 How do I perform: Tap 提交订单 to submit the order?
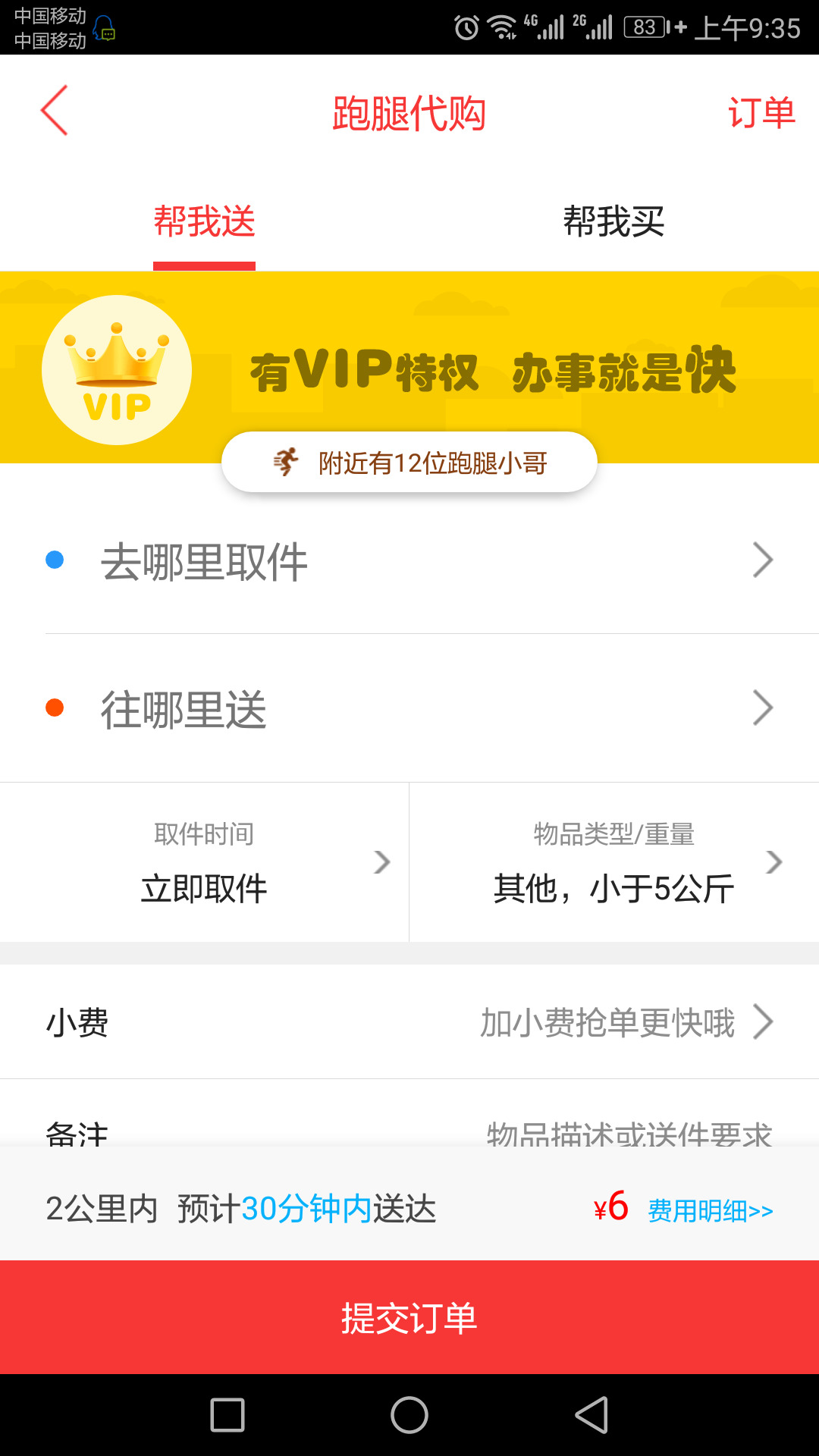click(x=409, y=1318)
